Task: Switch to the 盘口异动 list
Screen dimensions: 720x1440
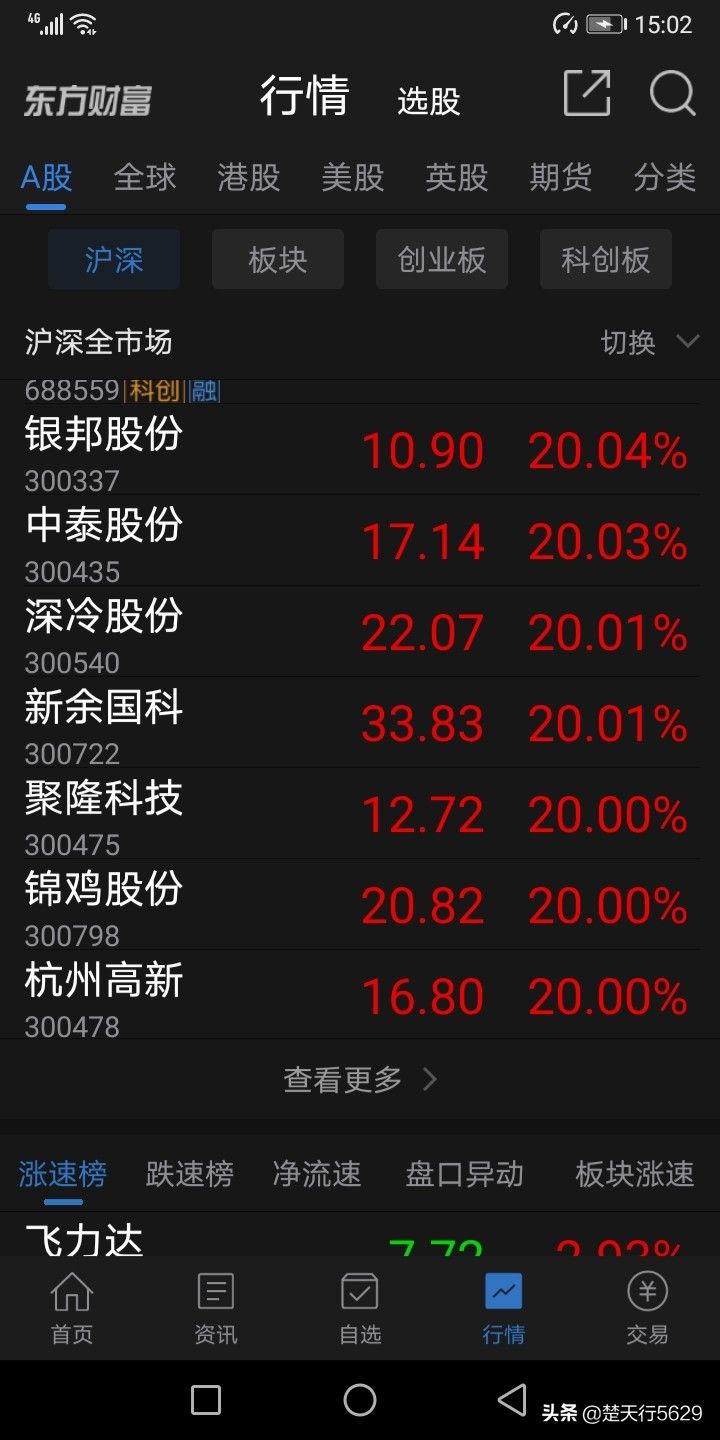Action: coord(465,1174)
